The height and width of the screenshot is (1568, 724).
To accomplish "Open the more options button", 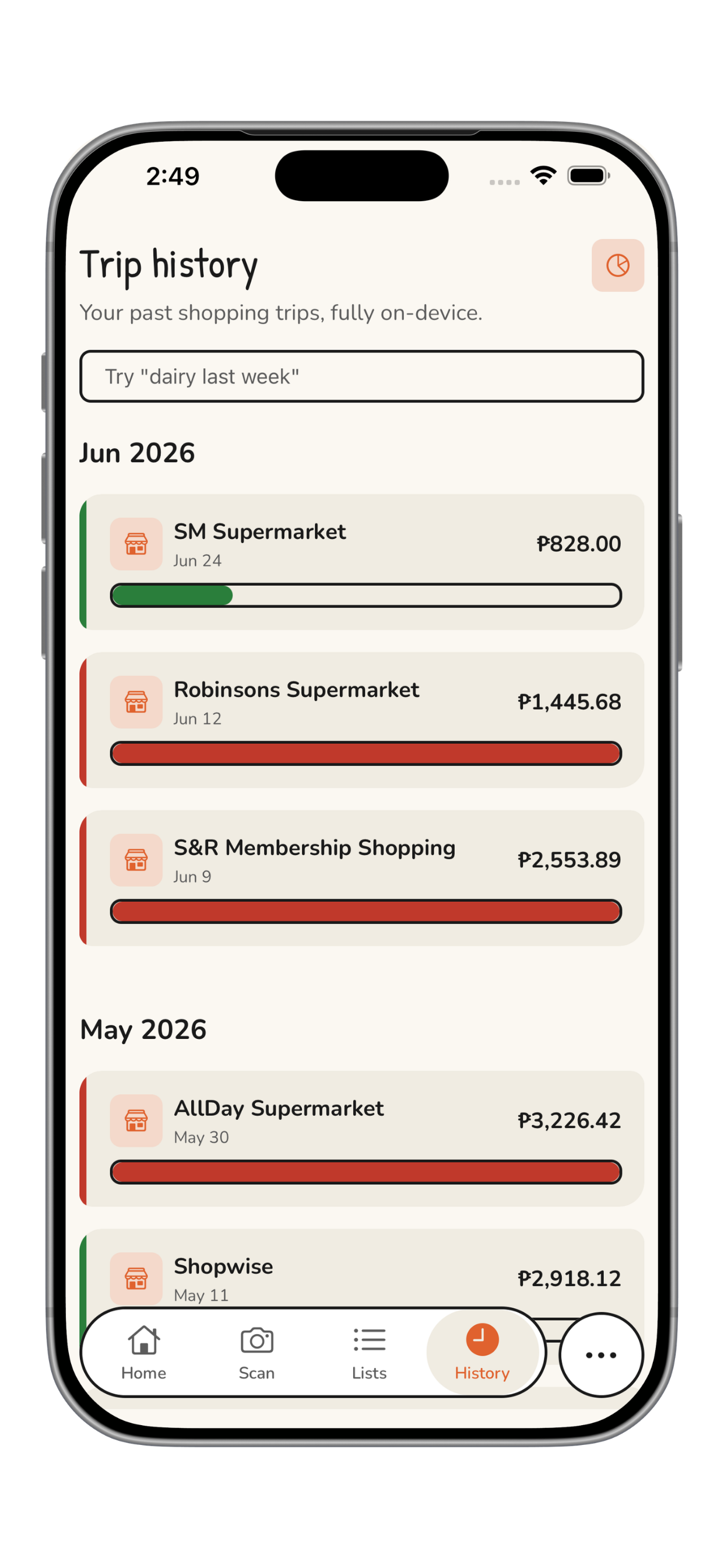I will point(601,1355).
